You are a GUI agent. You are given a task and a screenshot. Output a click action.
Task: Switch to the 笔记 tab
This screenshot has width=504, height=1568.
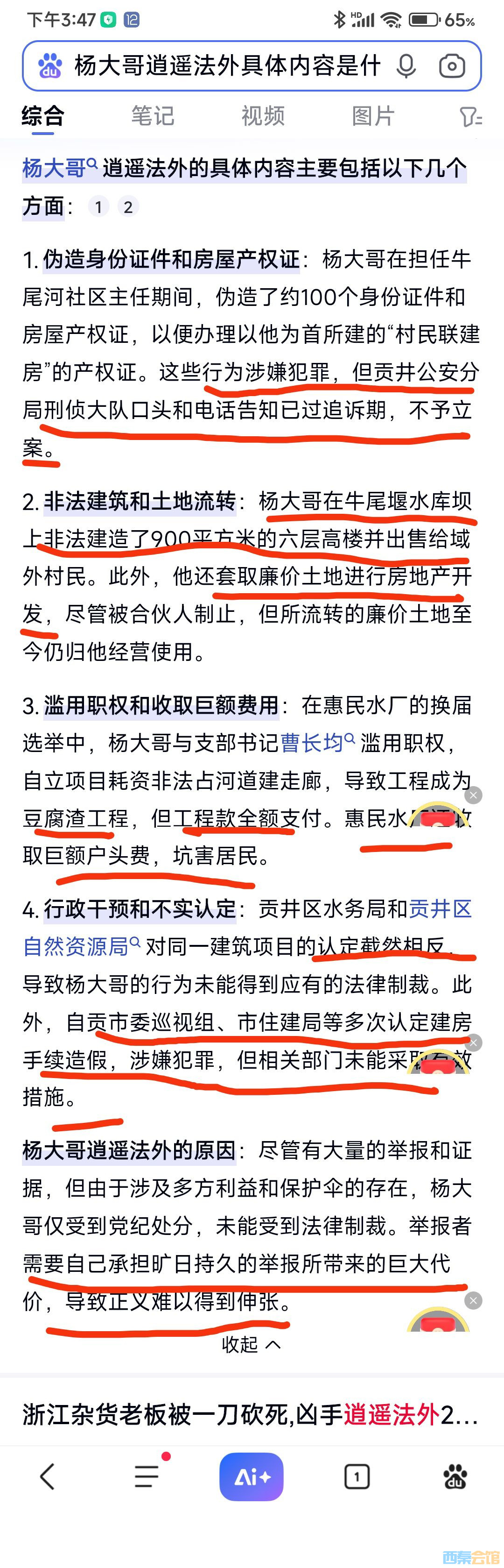153,116
